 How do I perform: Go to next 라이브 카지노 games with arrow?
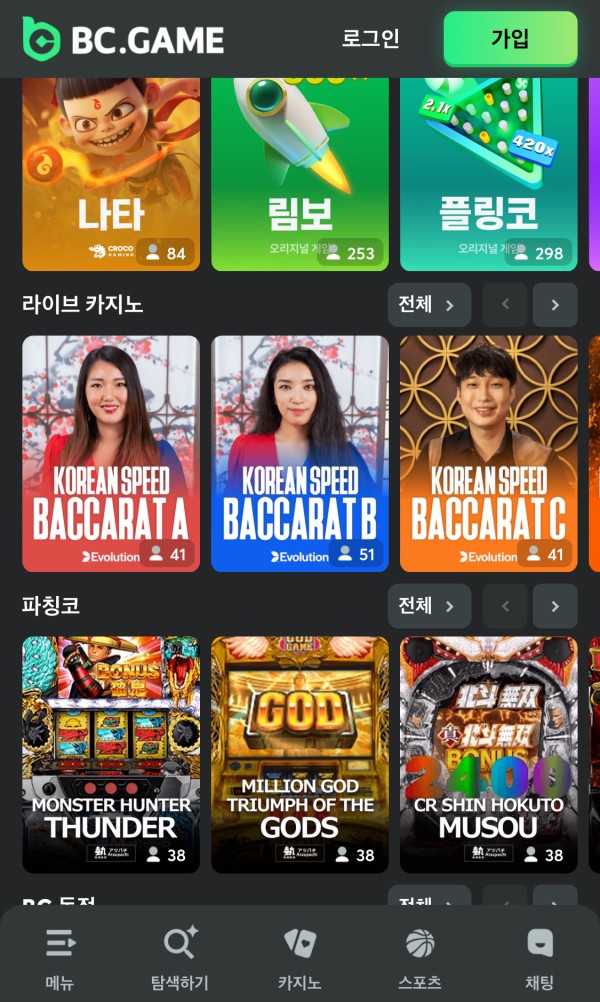[x=555, y=305]
